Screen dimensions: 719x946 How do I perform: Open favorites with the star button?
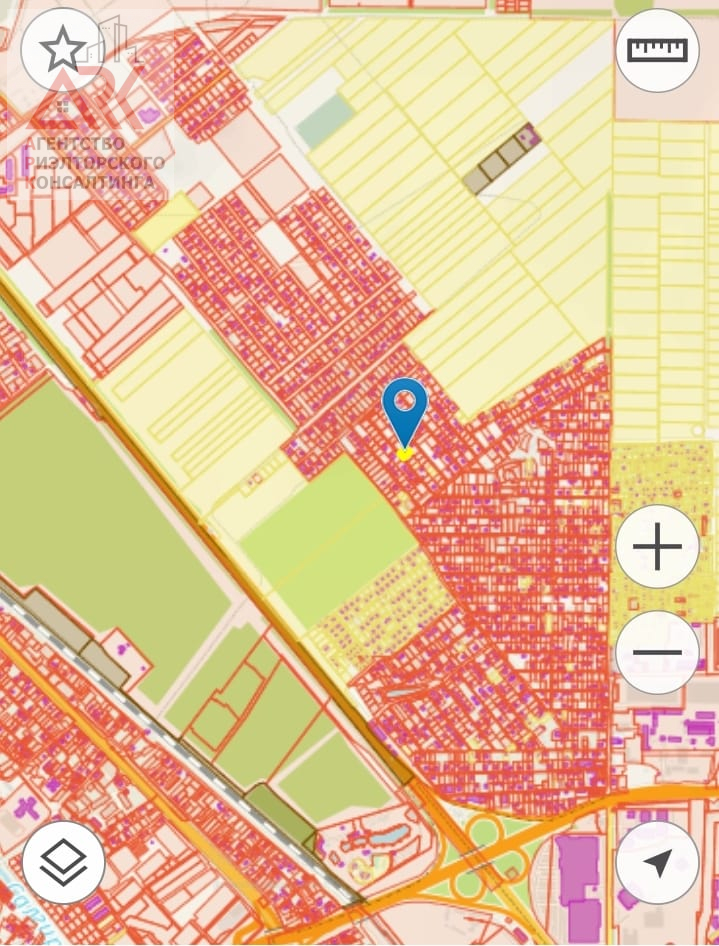[62, 49]
